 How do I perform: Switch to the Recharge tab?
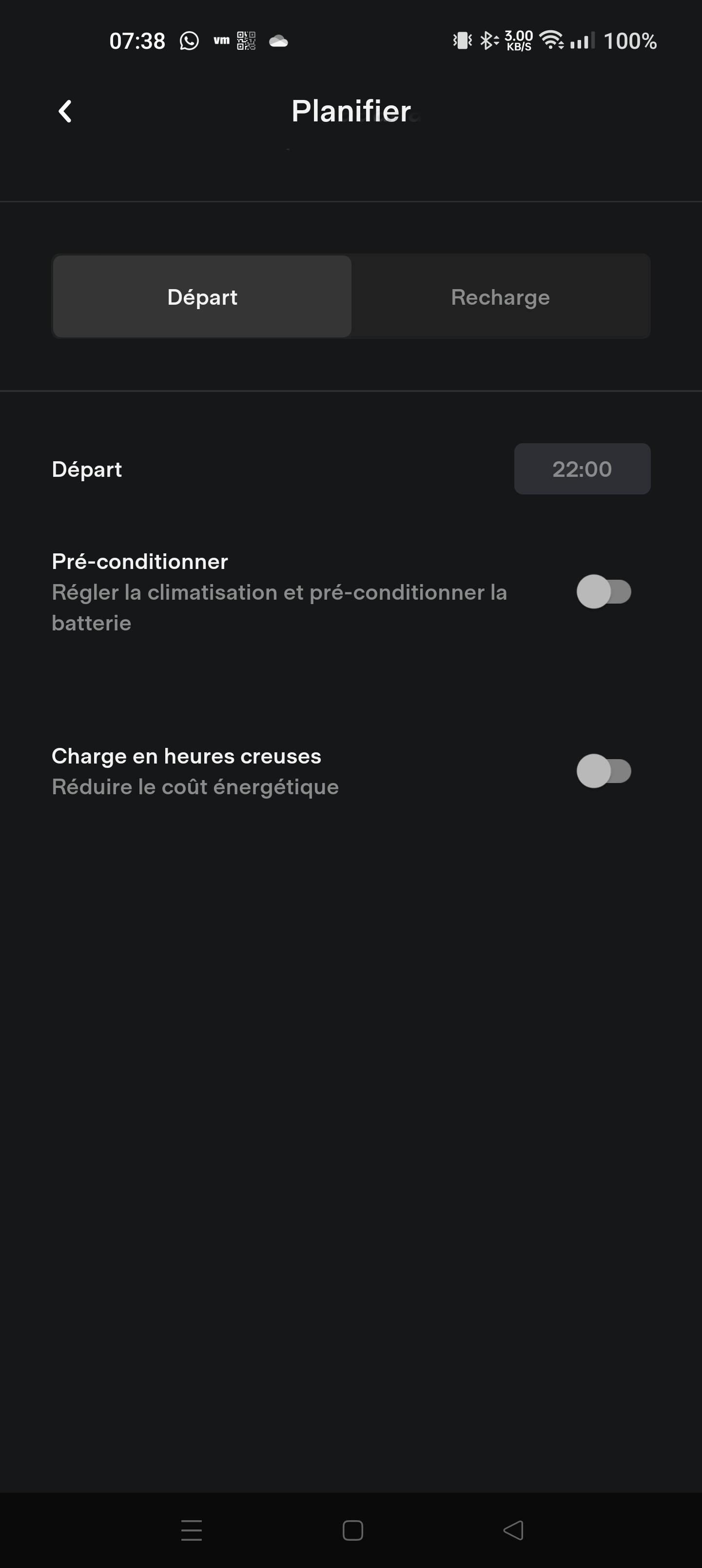(x=501, y=297)
